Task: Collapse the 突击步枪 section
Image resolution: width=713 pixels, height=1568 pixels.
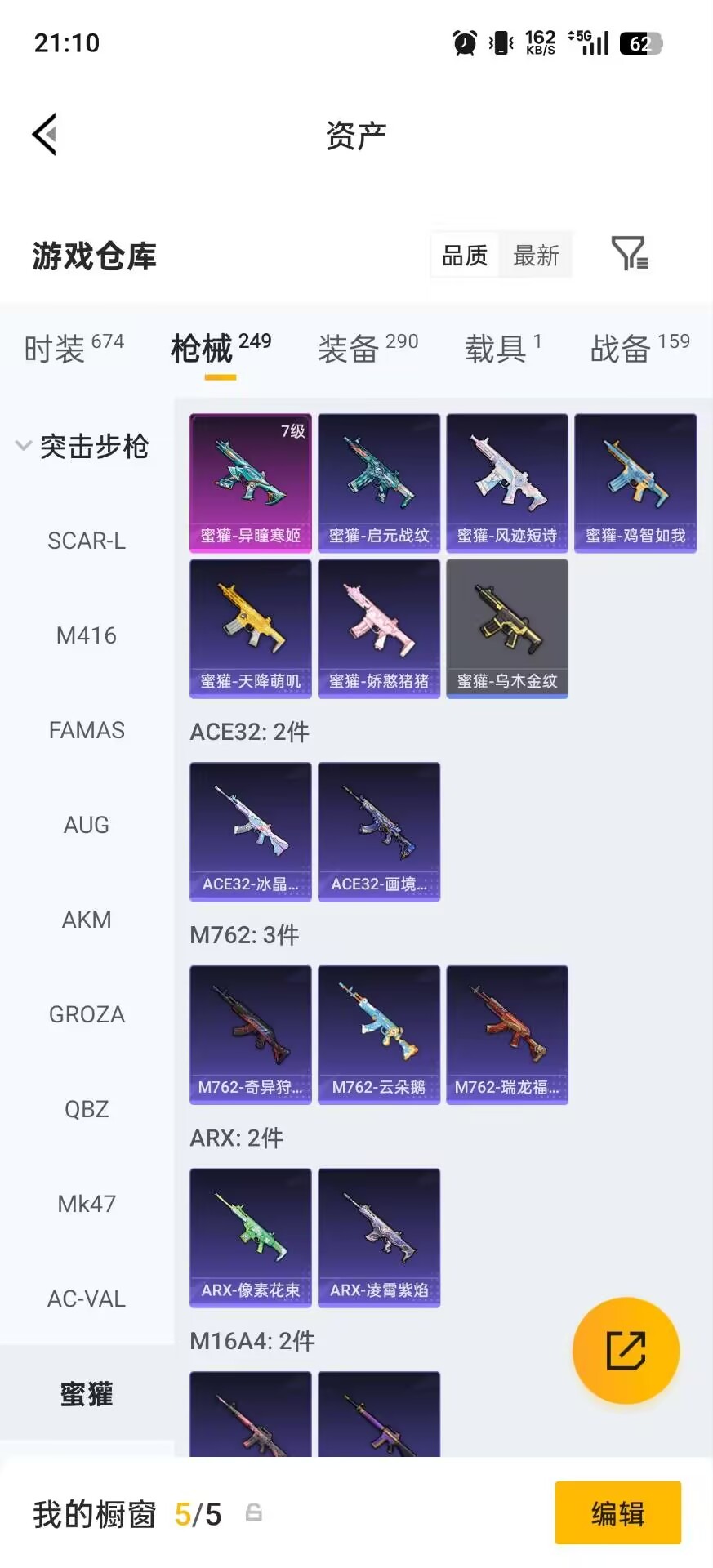Action: pos(85,447)
